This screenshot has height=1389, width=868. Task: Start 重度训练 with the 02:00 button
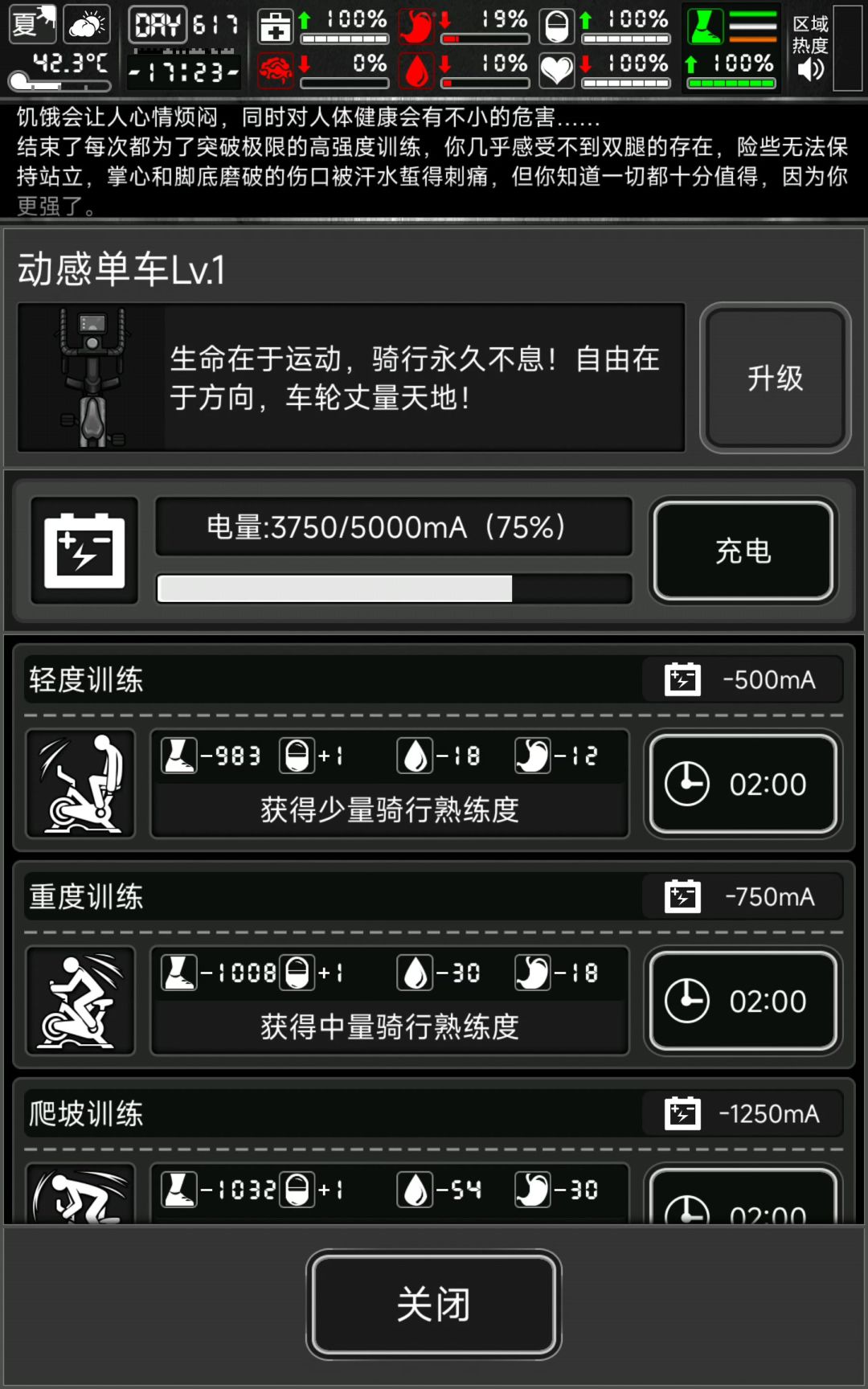coord(743,1001)
